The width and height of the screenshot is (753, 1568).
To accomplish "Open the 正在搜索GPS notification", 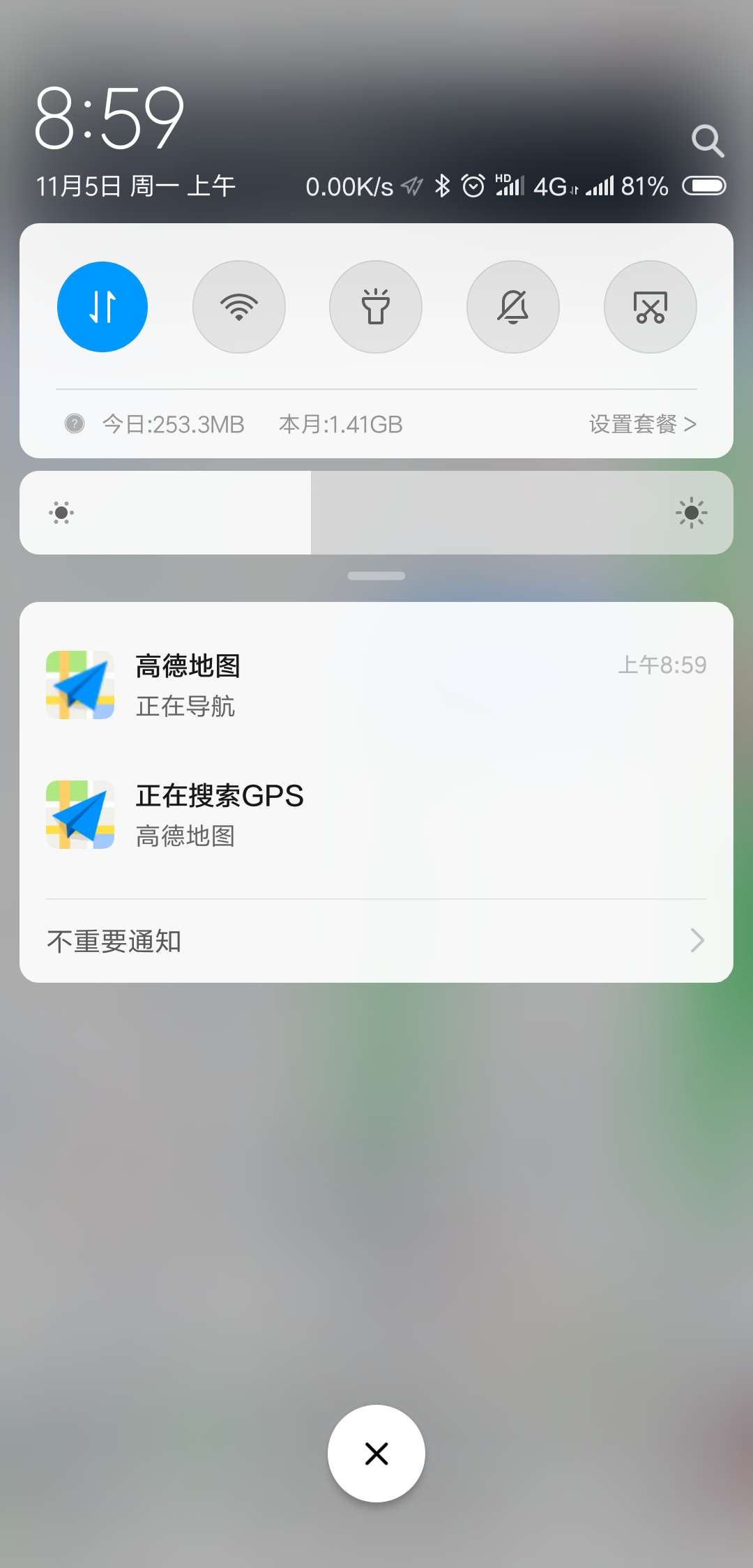I will [x=376, y=815].
